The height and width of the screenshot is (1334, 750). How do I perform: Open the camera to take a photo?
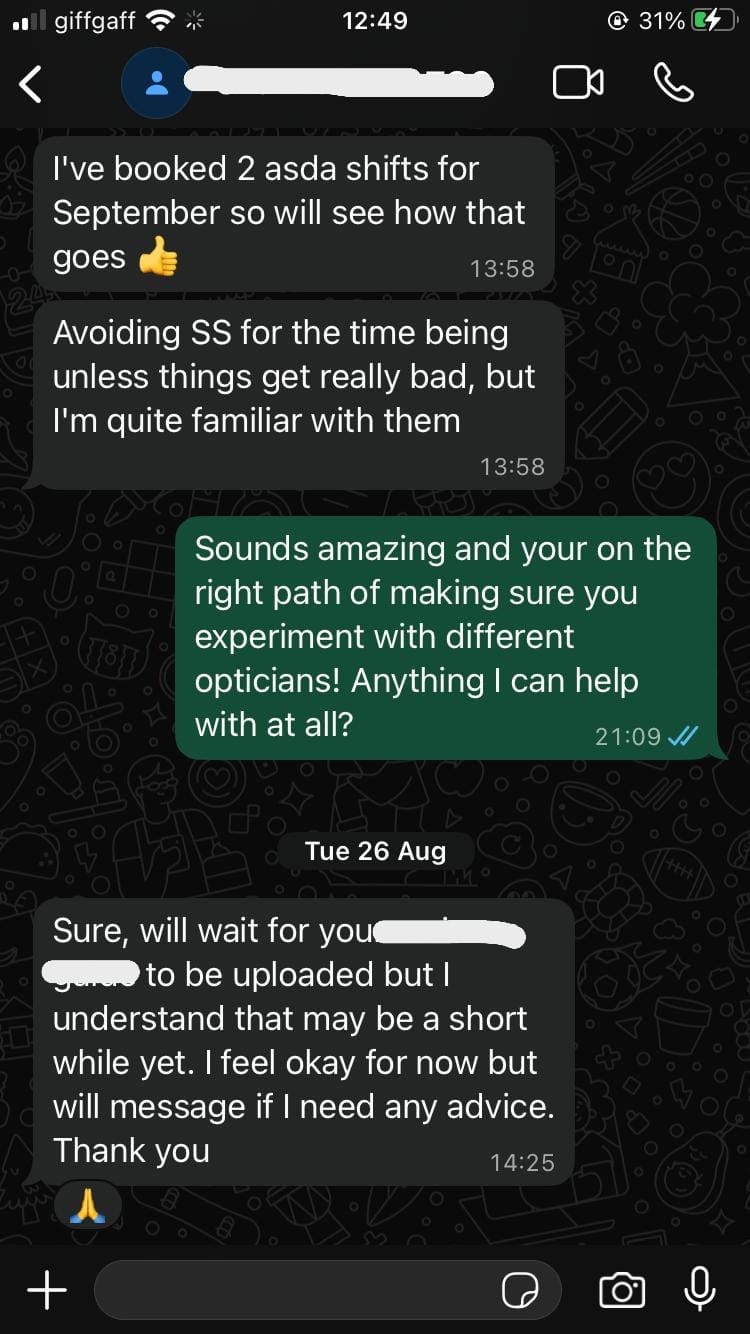pos(621,1290)
